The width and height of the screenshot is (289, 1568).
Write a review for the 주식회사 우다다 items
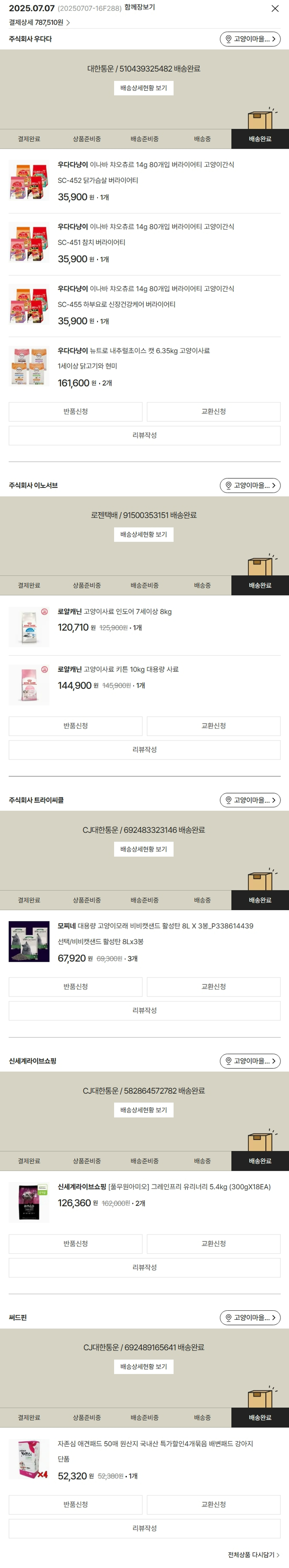tap(144, 435)
